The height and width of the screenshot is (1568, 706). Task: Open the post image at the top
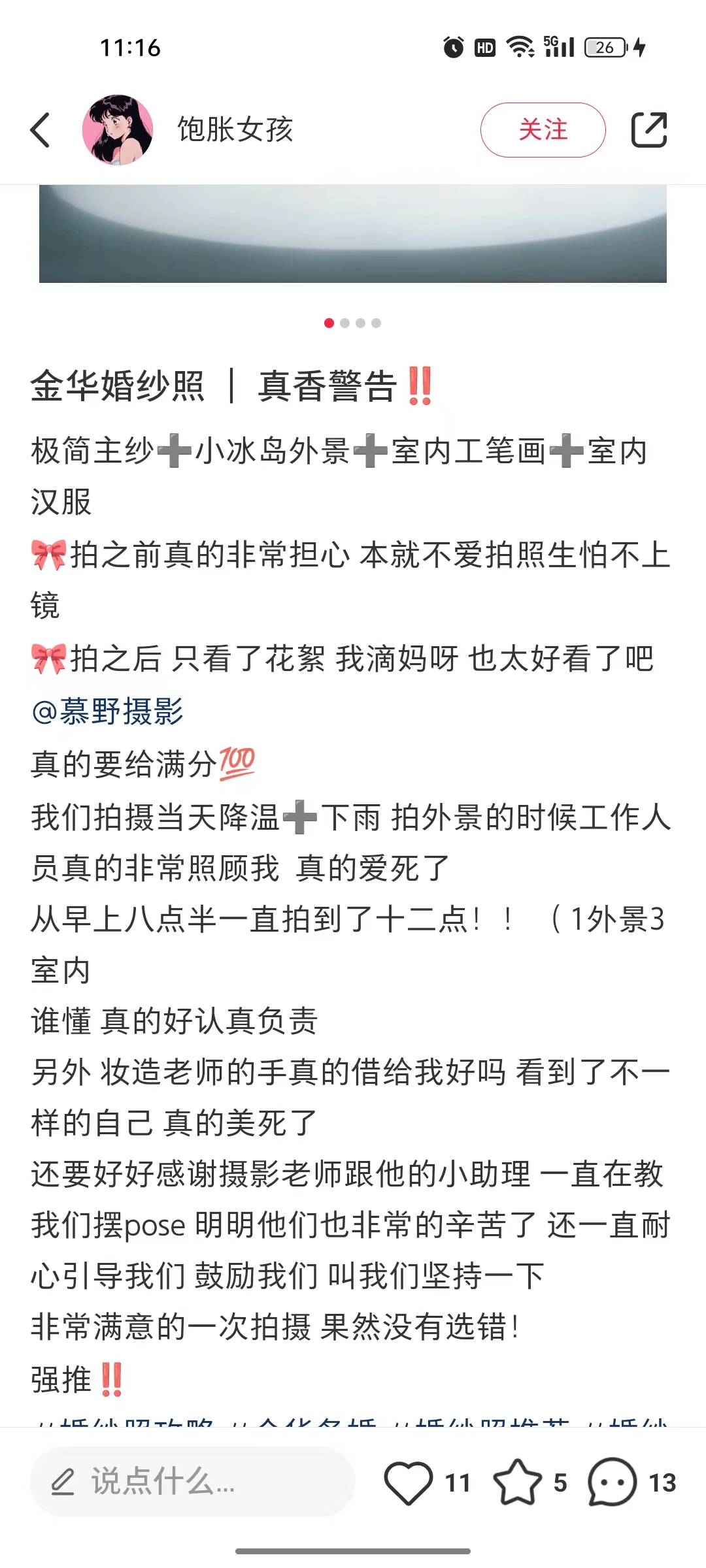tap(353, 234)
